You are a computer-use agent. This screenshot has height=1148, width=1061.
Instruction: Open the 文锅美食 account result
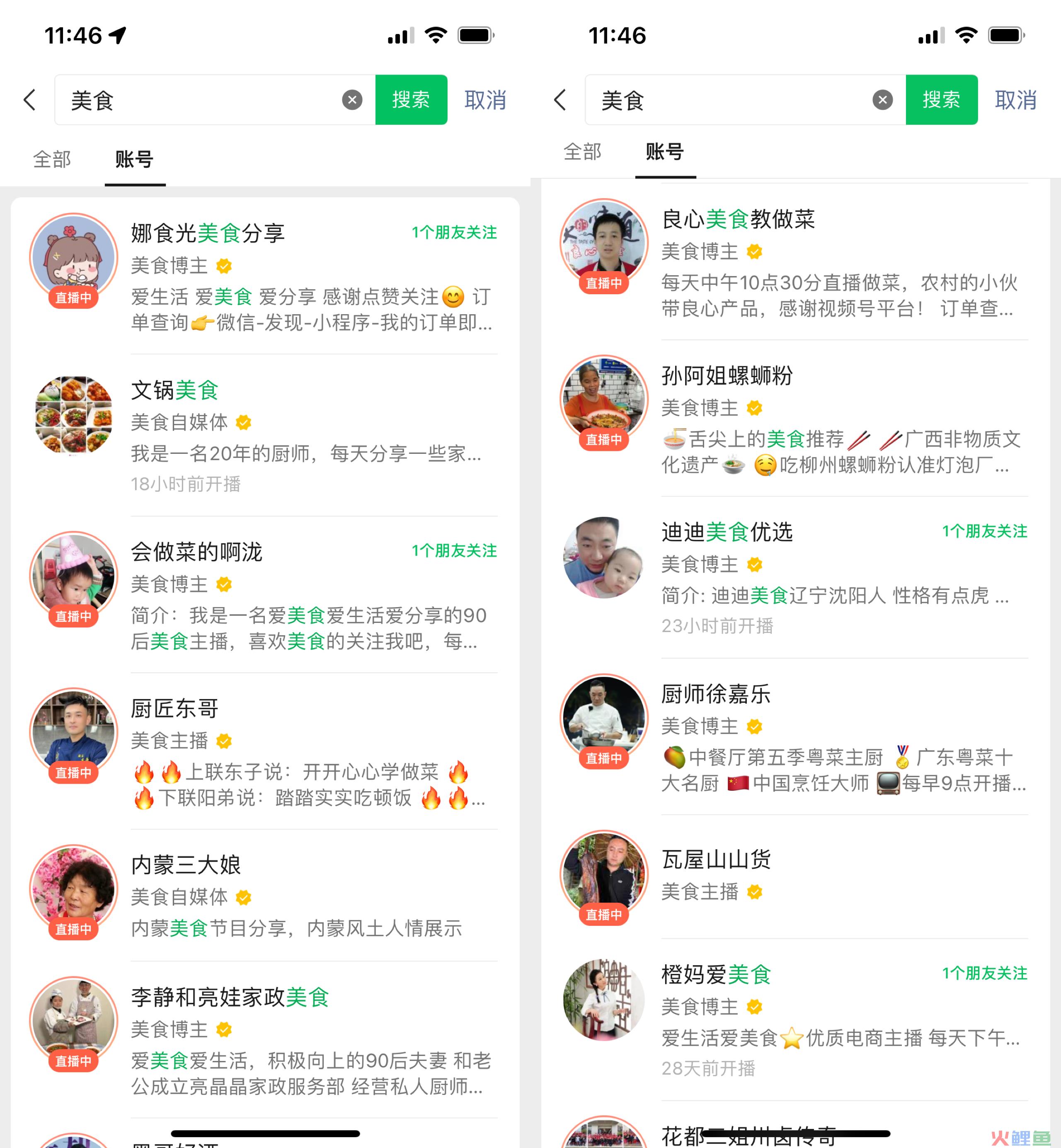point(174,390)
